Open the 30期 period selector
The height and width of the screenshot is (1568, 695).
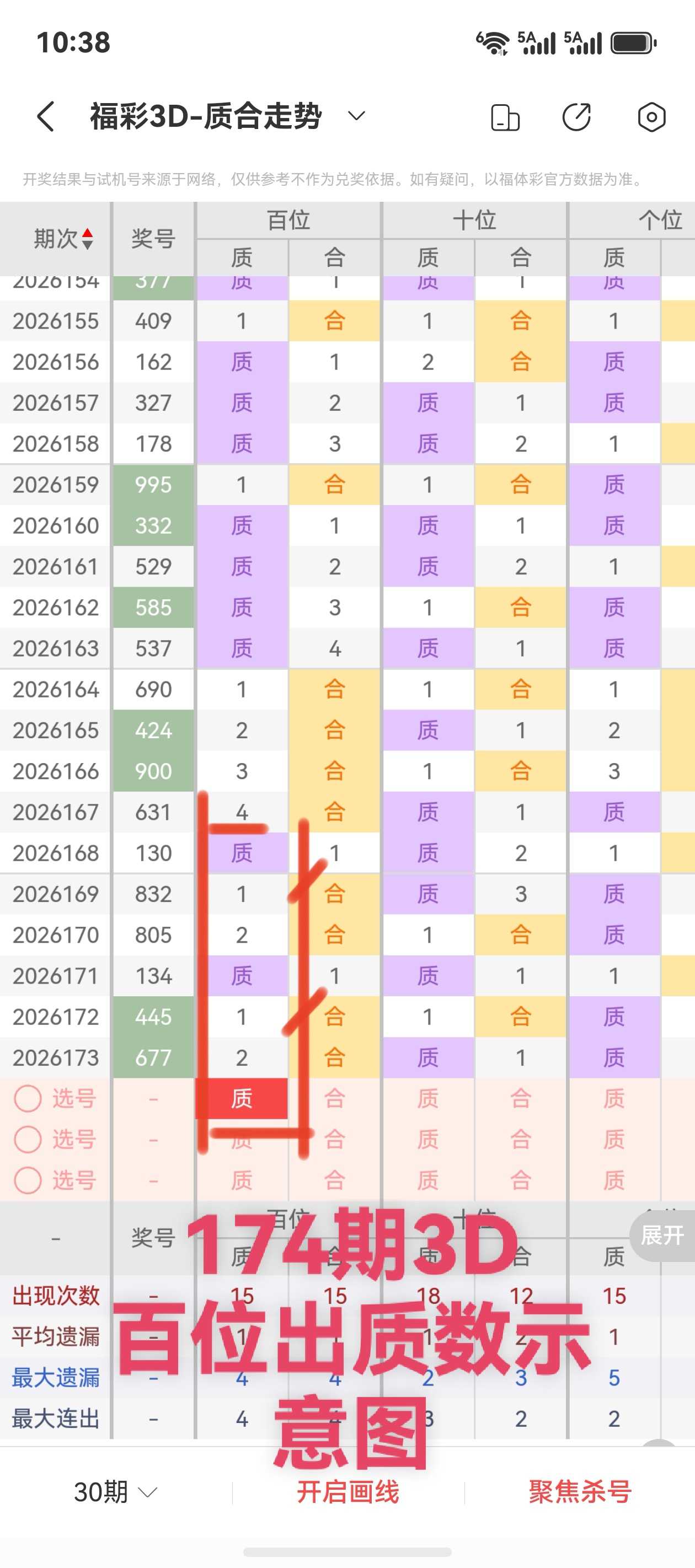pyautogui.click(x=115, y=1492)
